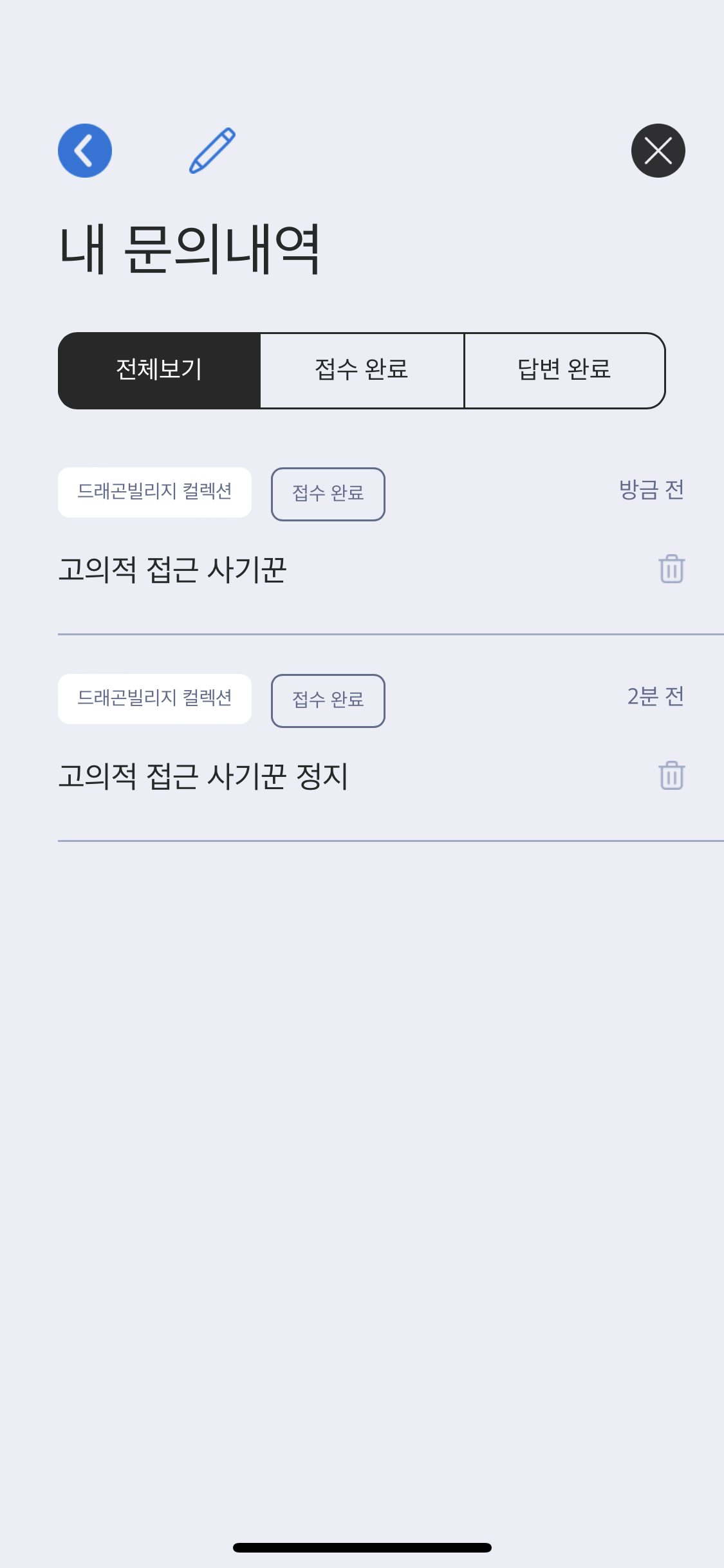The width and height of the screenshot is (724, 1568).
Task: Switch to the 접수 완료 tab
Action: point(362,370)
